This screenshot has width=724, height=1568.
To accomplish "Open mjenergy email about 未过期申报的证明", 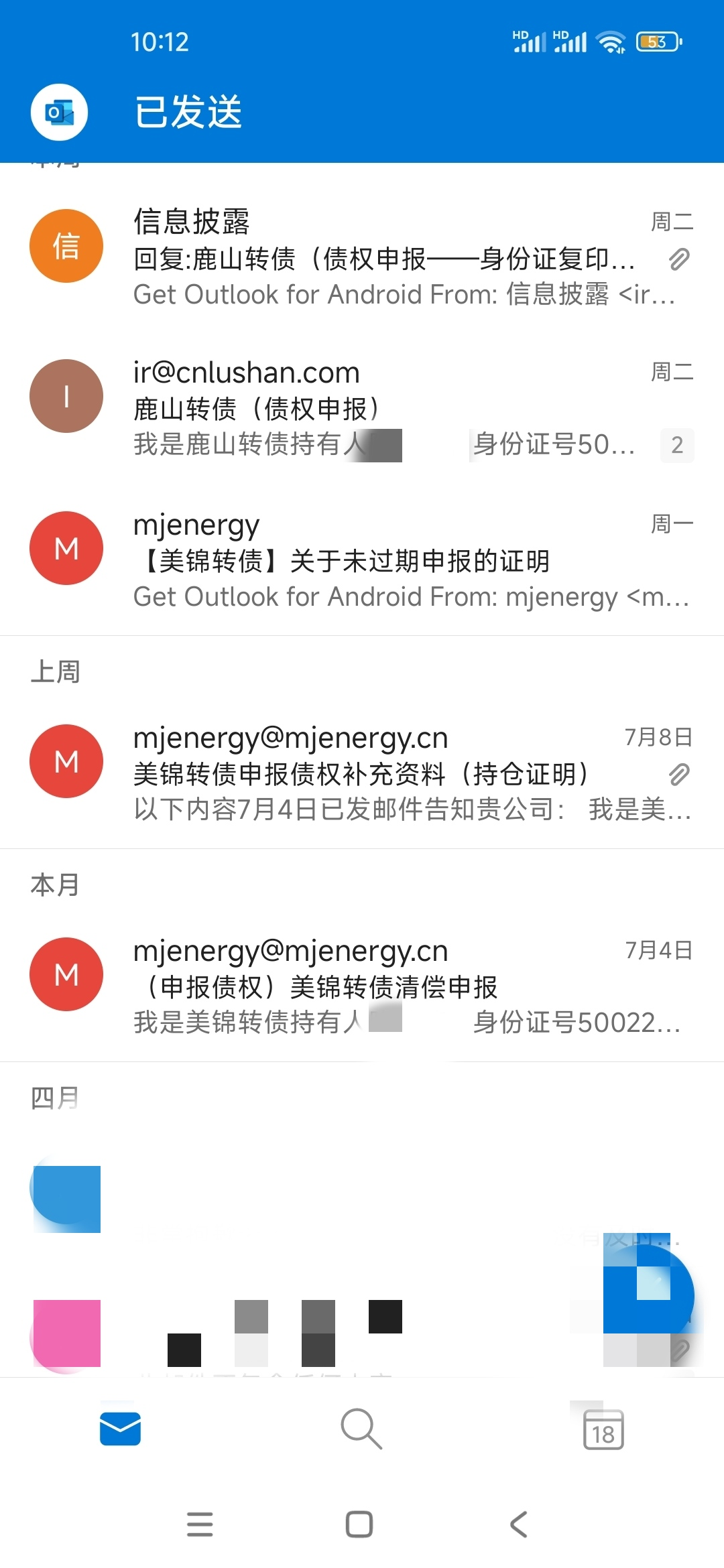I will coord(362,560).
